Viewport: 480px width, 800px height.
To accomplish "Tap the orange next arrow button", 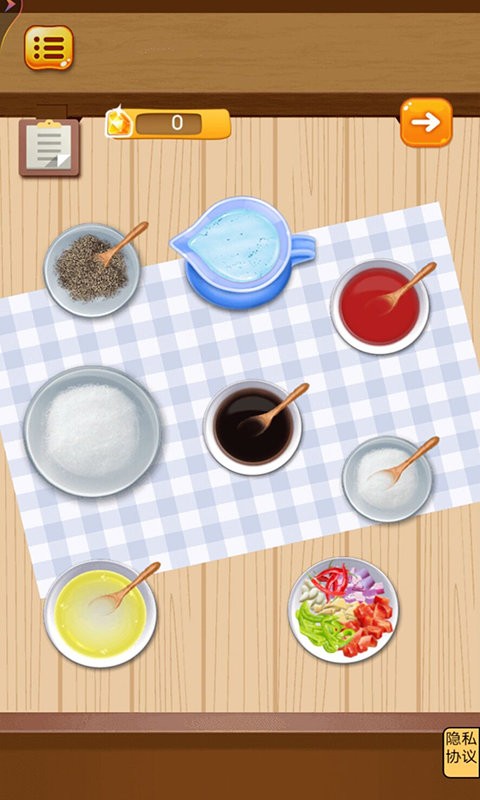I will (426, 122).
